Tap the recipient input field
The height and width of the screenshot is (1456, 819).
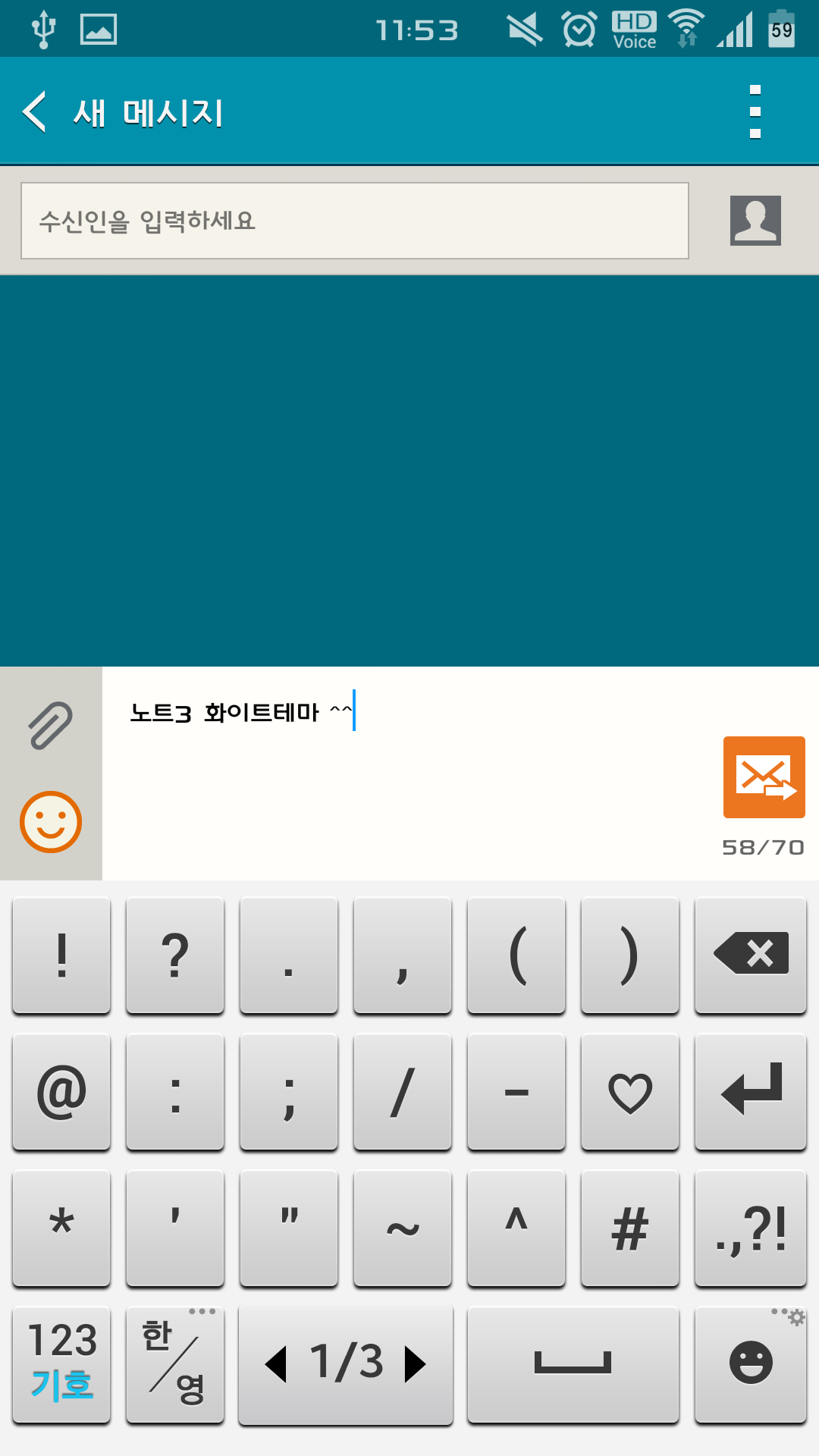[x=354, y=221]
